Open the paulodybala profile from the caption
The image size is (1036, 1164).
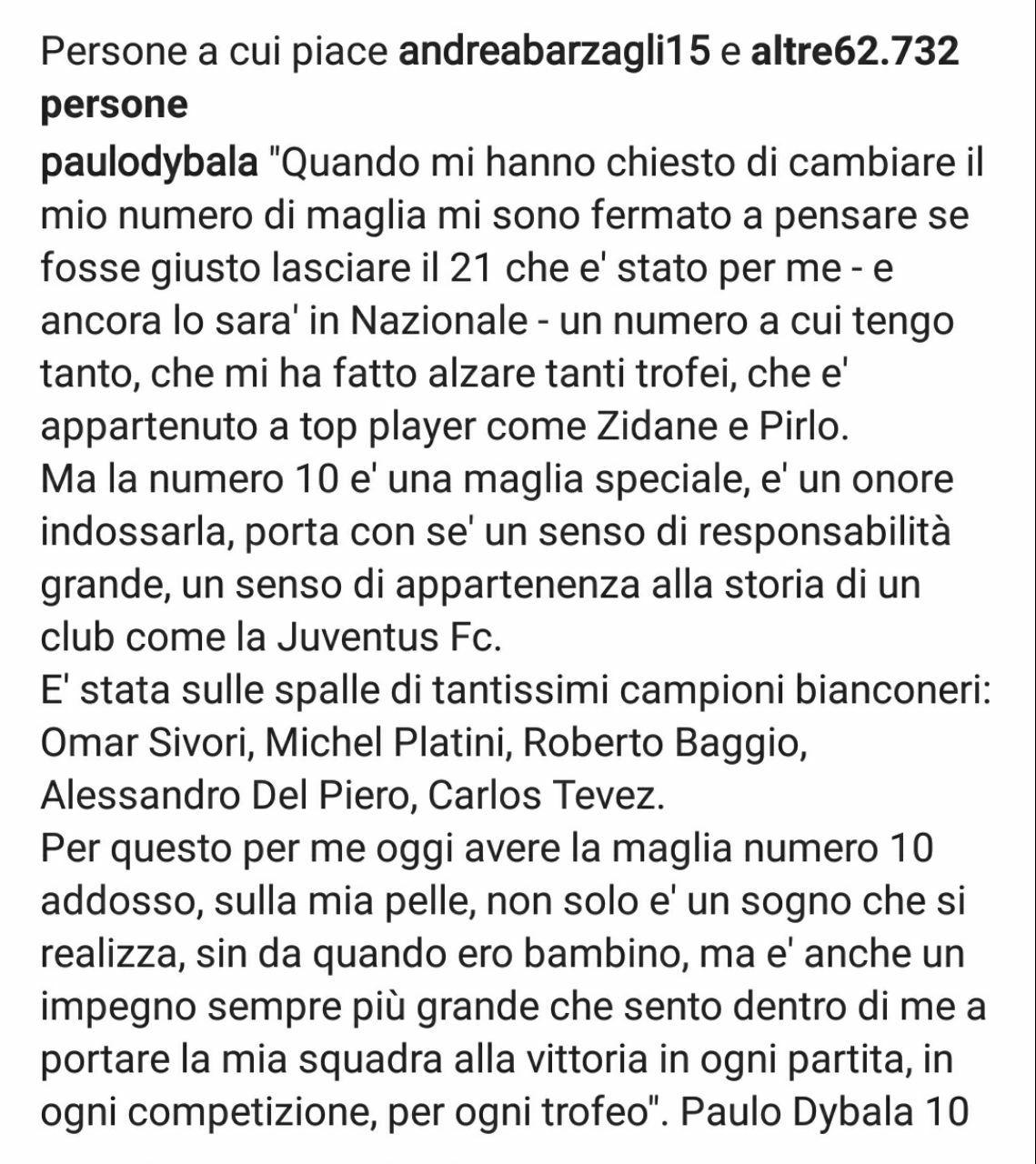149,165
